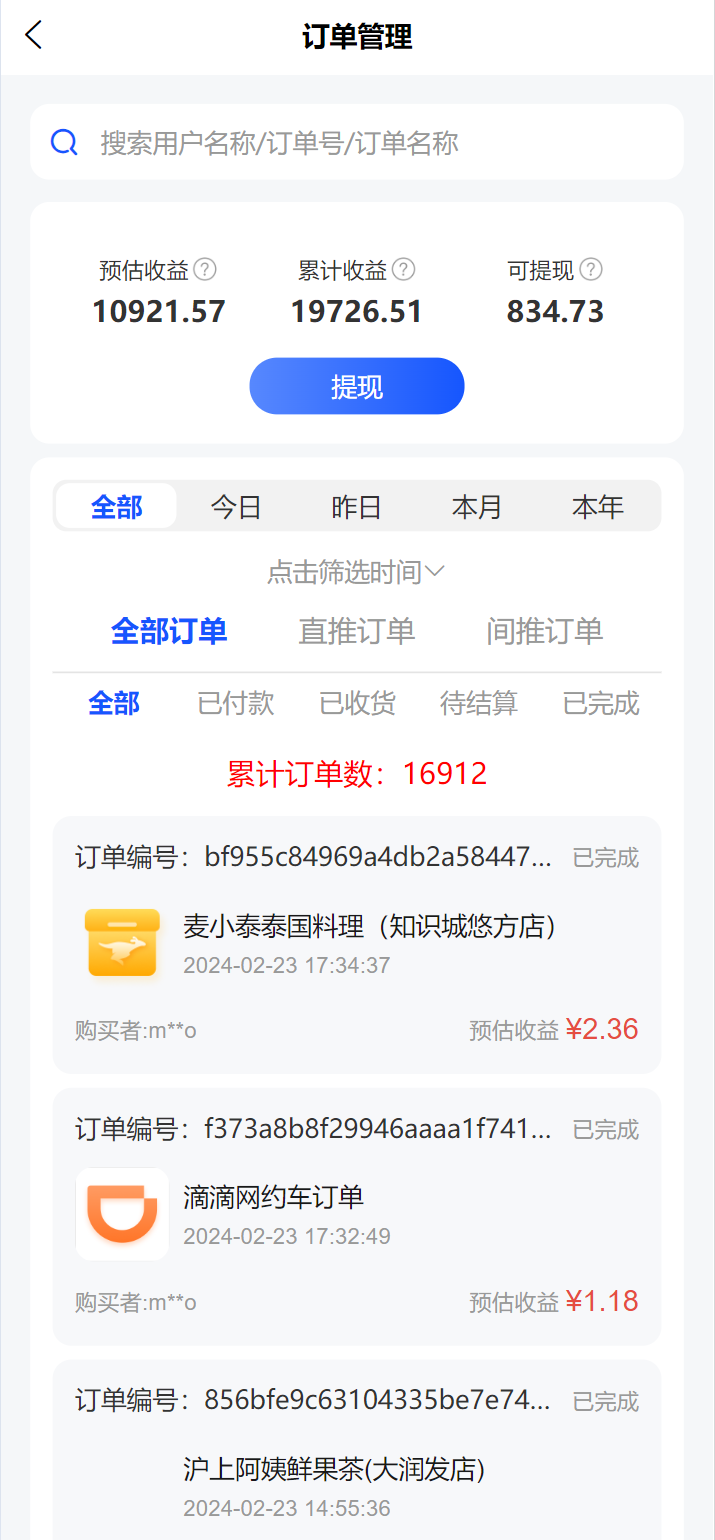
Task: Tap the blue 提现 button
Action: pos(357,386)
